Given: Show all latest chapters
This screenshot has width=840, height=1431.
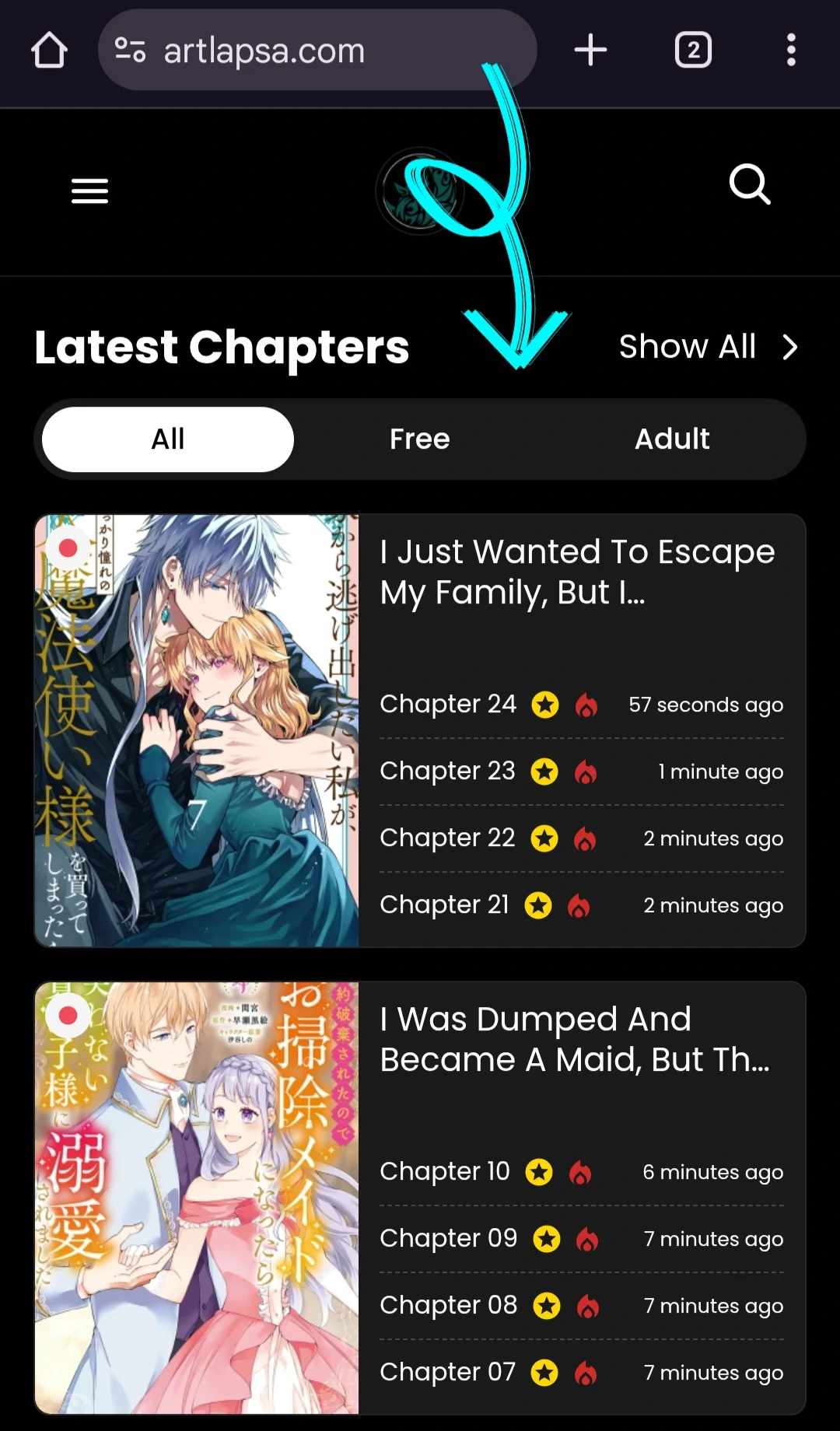Looking at the screenshot, I should pyautogui.click(x=708, y=347).
